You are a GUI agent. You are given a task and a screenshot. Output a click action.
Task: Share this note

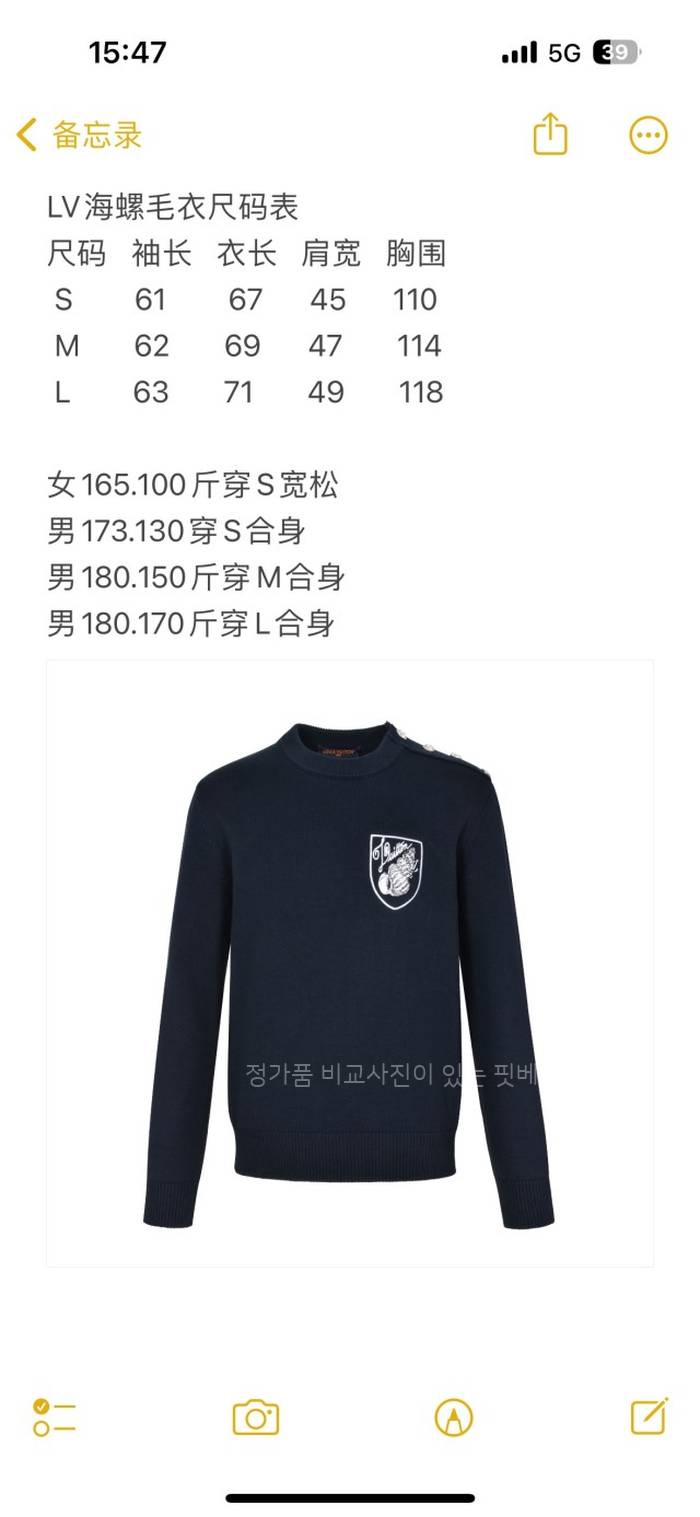(550, 134)
